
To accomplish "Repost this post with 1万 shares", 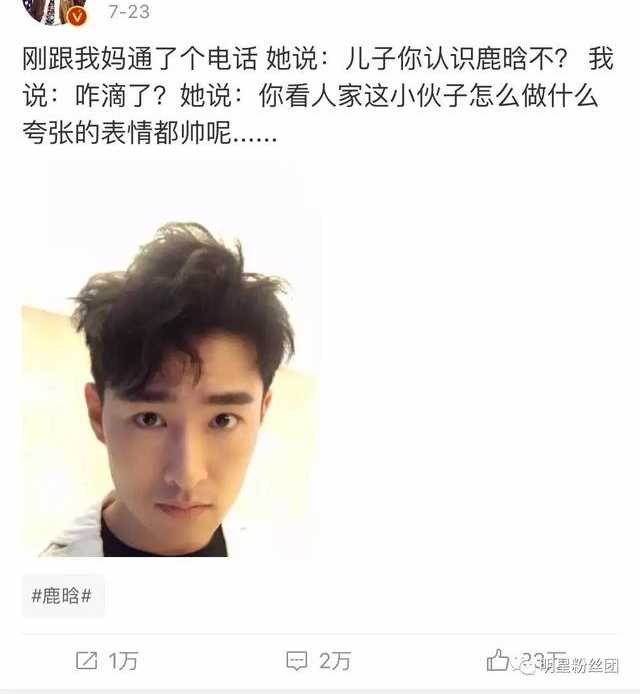I will coord(107,660).
